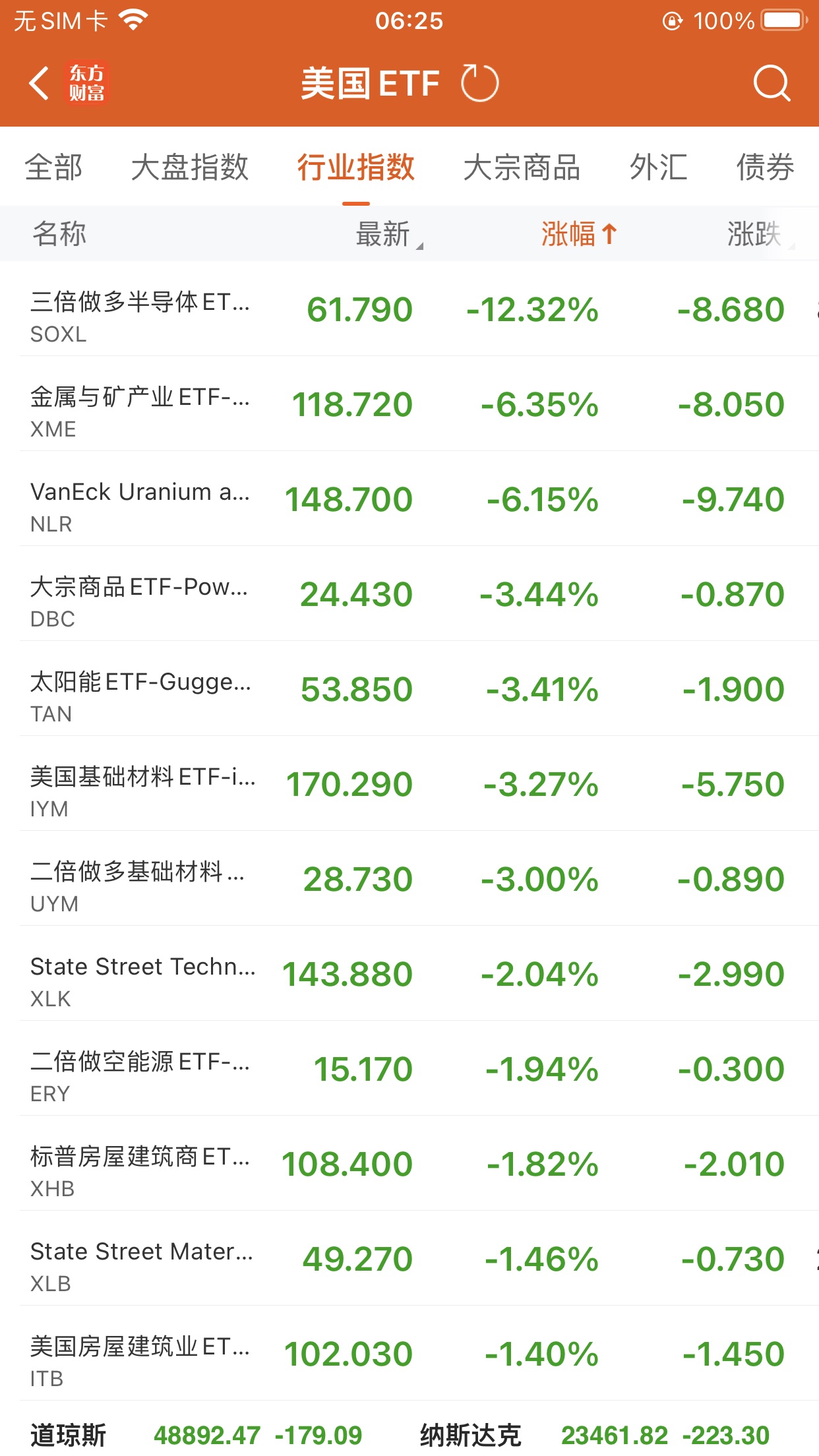Open the 道琼斯 index ticker
Image resolution: width=819 pixels, height=1456 pixels.
[198, 1435]
